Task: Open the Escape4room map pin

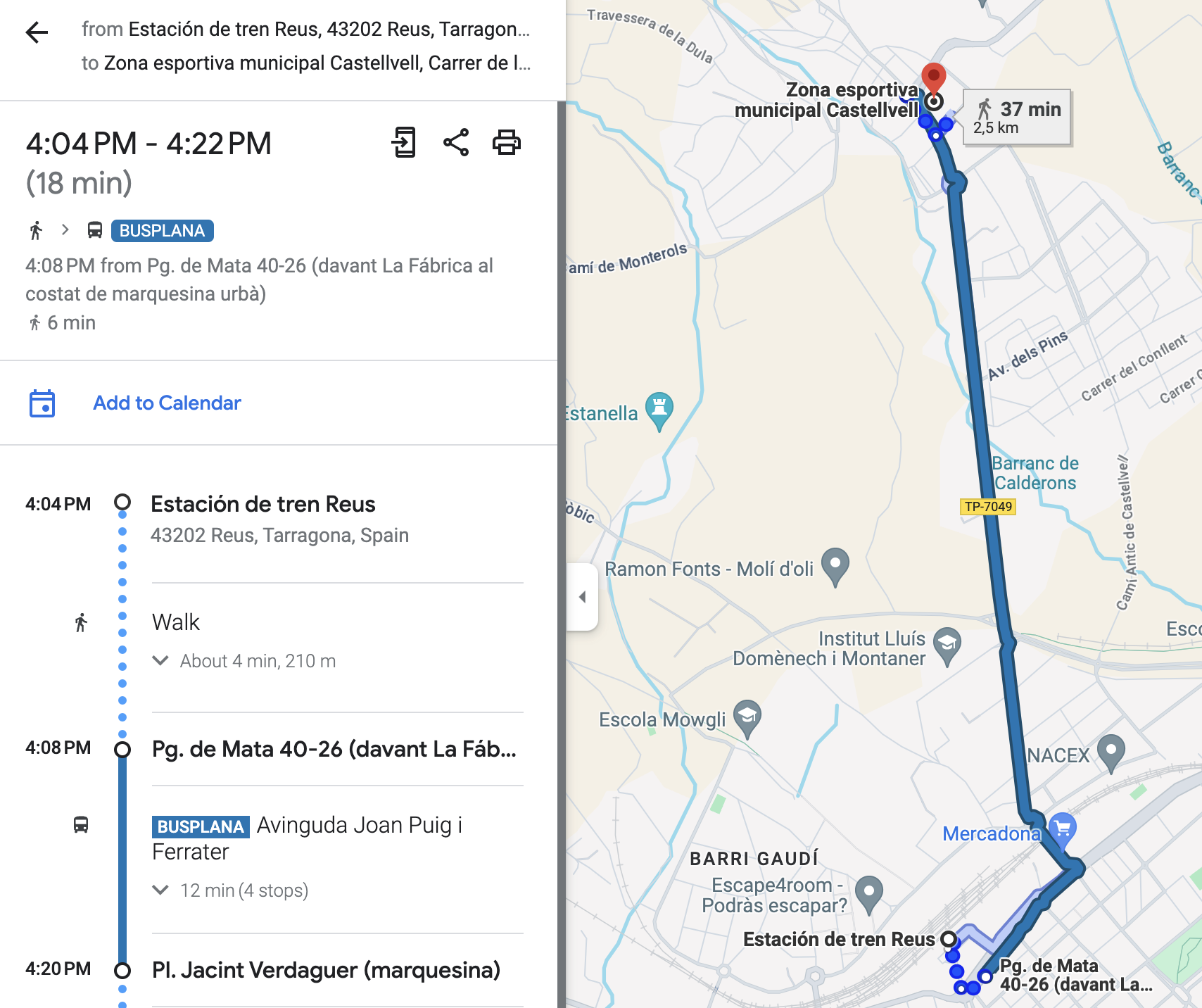Action: click(869, 892)
